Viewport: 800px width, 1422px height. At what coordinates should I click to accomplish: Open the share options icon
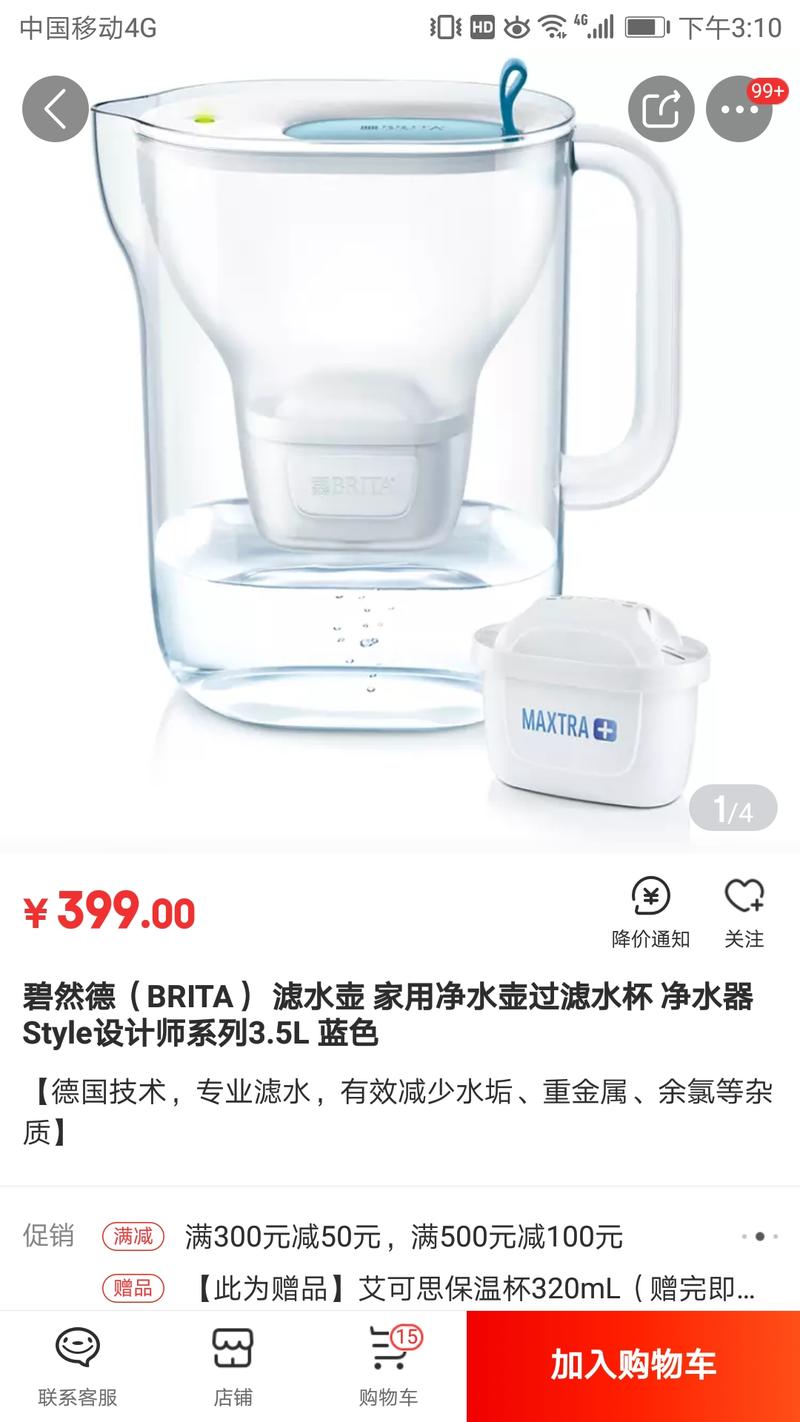click(660, 109)
